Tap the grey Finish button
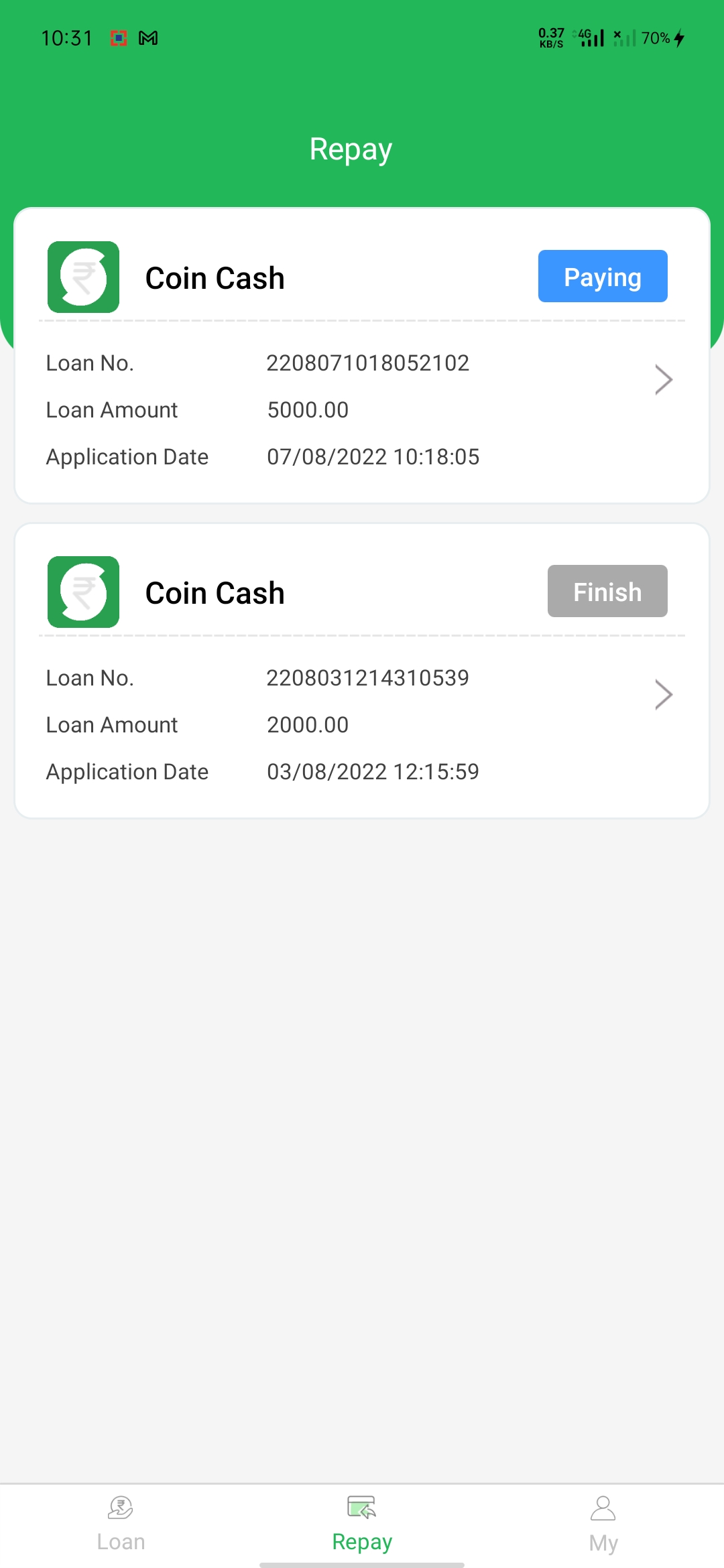The width and height of the screenshot is (724, 1568). 607,591
